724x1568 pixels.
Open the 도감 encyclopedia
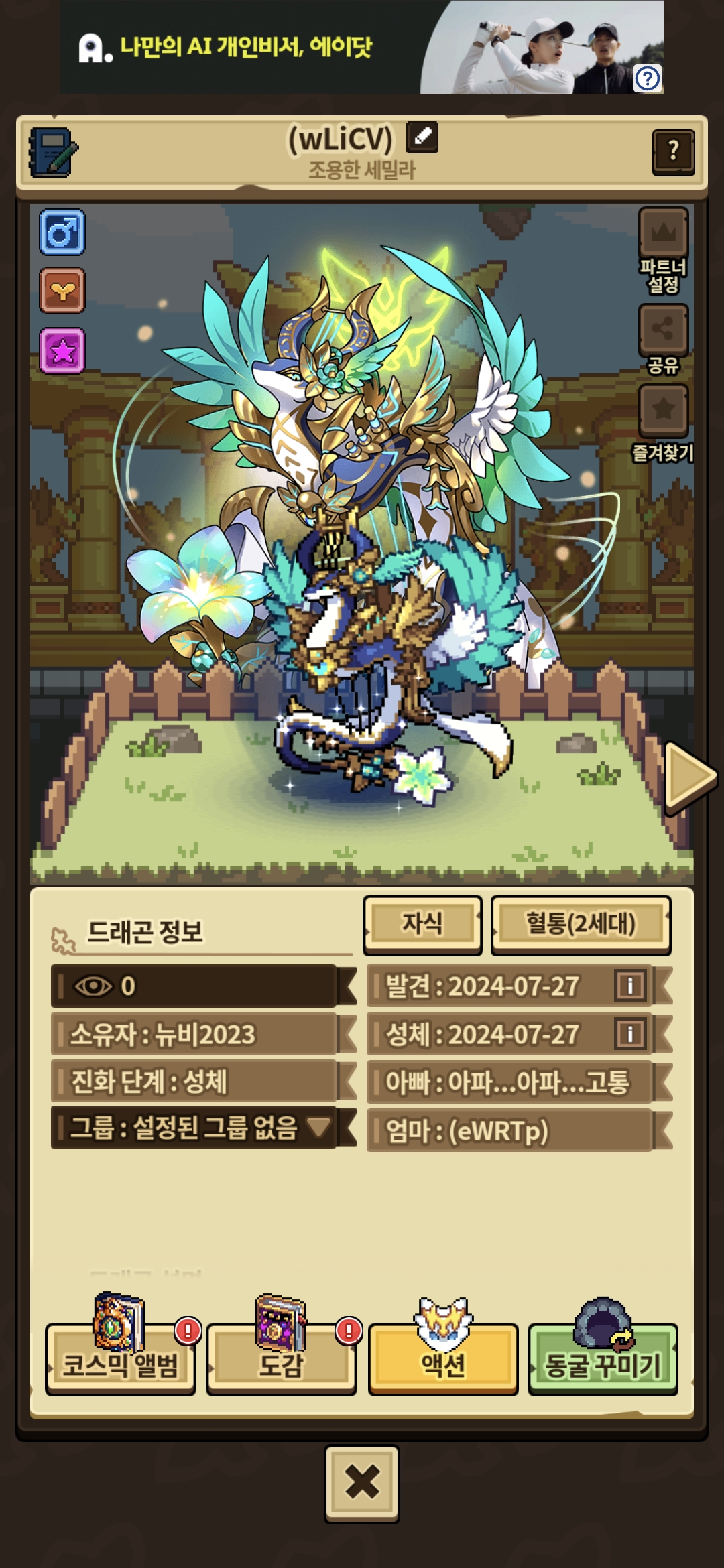coord(282,1360)
